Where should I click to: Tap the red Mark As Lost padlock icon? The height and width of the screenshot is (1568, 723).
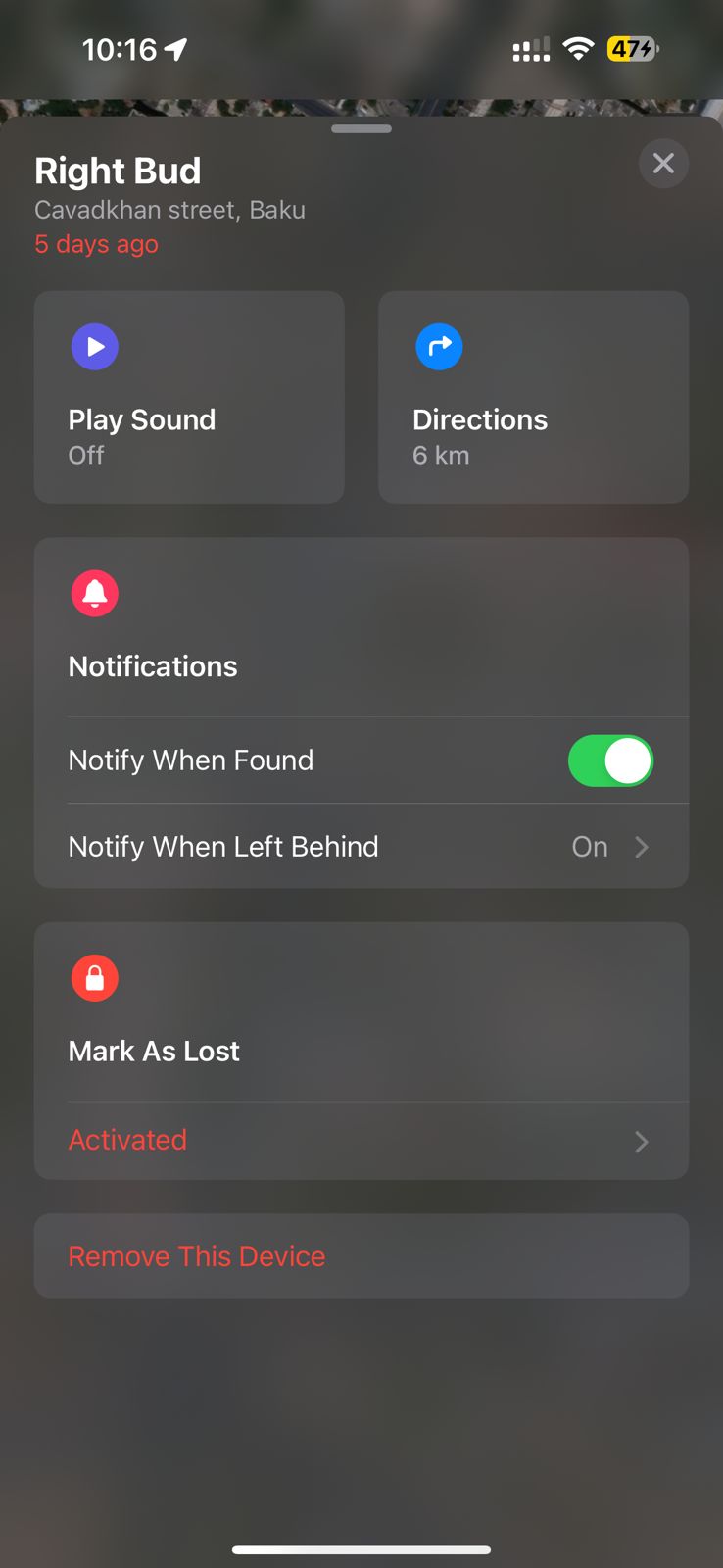tap(95, 977)
